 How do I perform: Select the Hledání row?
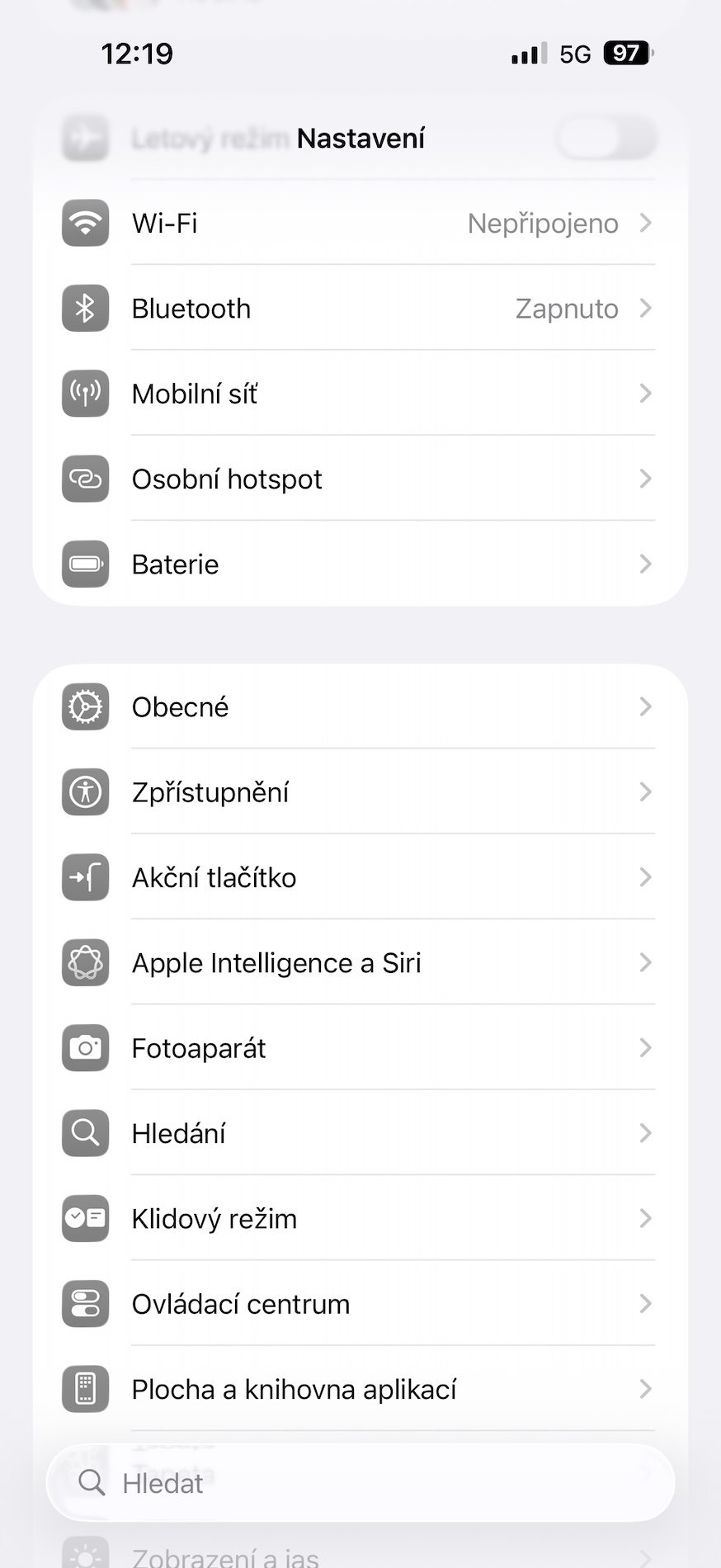tap(360, 1133)
